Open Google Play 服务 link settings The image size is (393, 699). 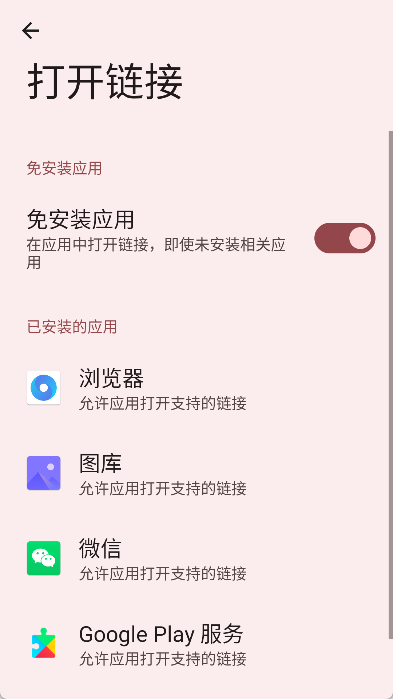pos(194,644)
